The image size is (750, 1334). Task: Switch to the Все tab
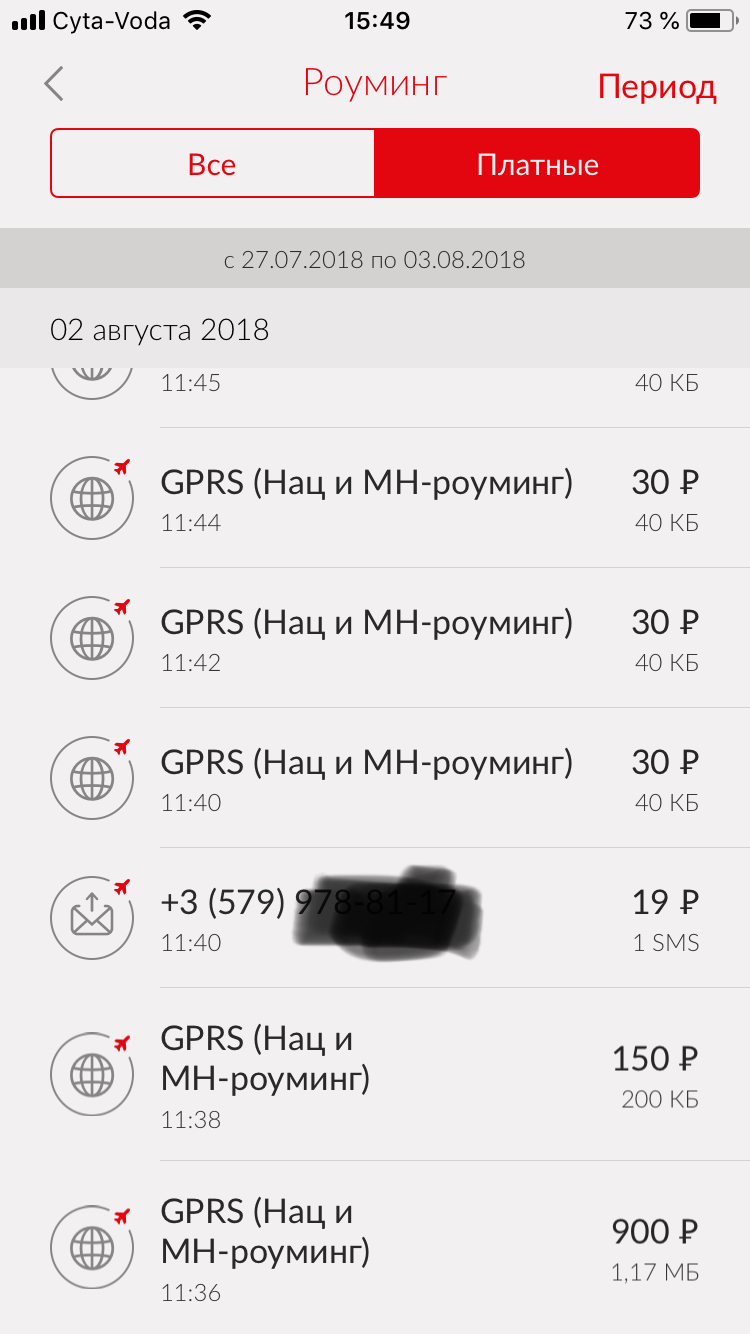pyautogui.click(x=212, y=164)
